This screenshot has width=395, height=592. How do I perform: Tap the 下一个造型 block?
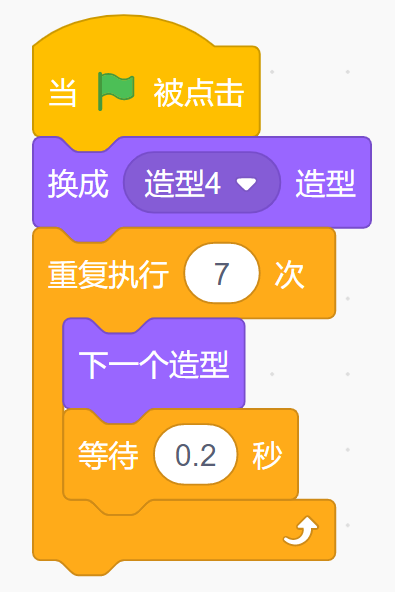pos(154,364)
